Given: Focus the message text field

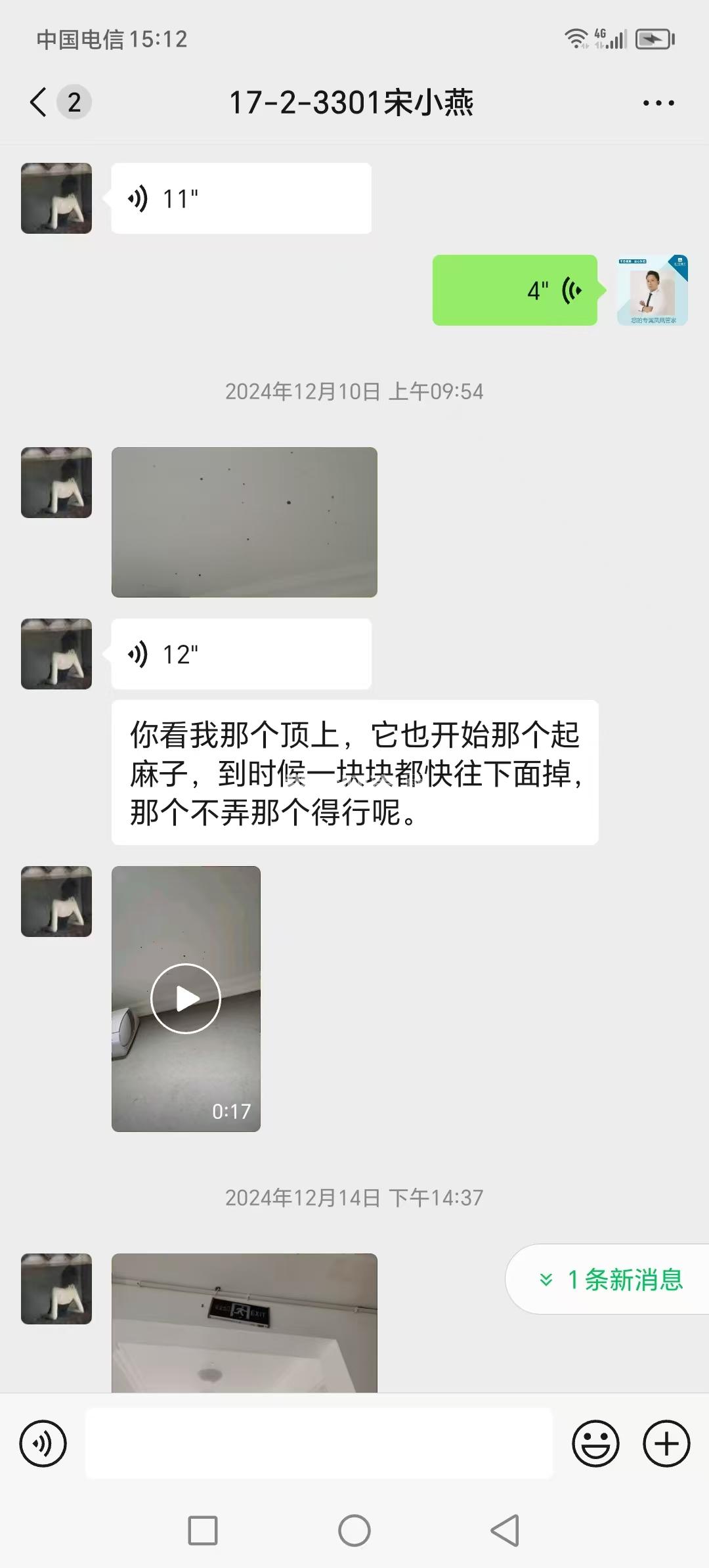Looking at the screenshot, I should [x=318, y=1443].
